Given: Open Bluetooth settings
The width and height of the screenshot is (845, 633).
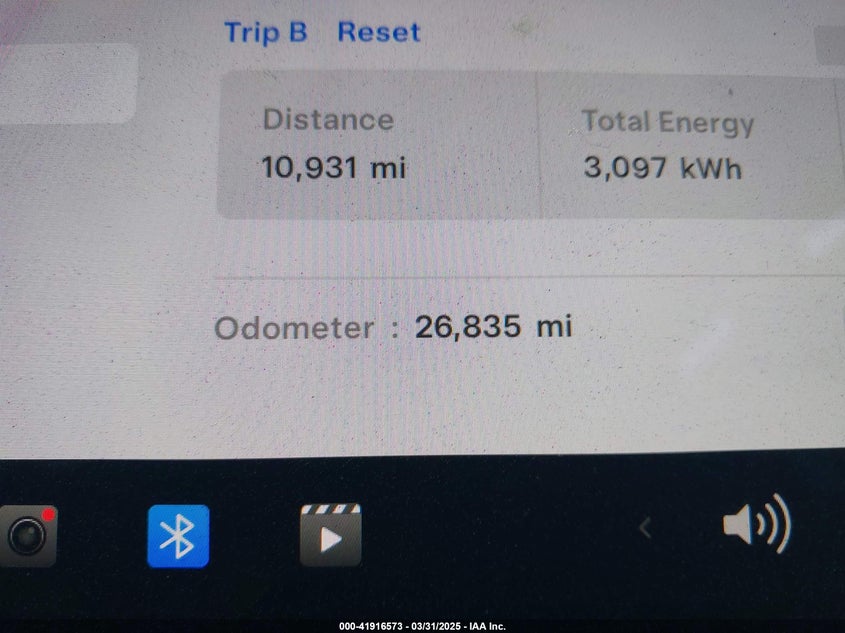Looking at the screenshot, I should tap(178, 536).
